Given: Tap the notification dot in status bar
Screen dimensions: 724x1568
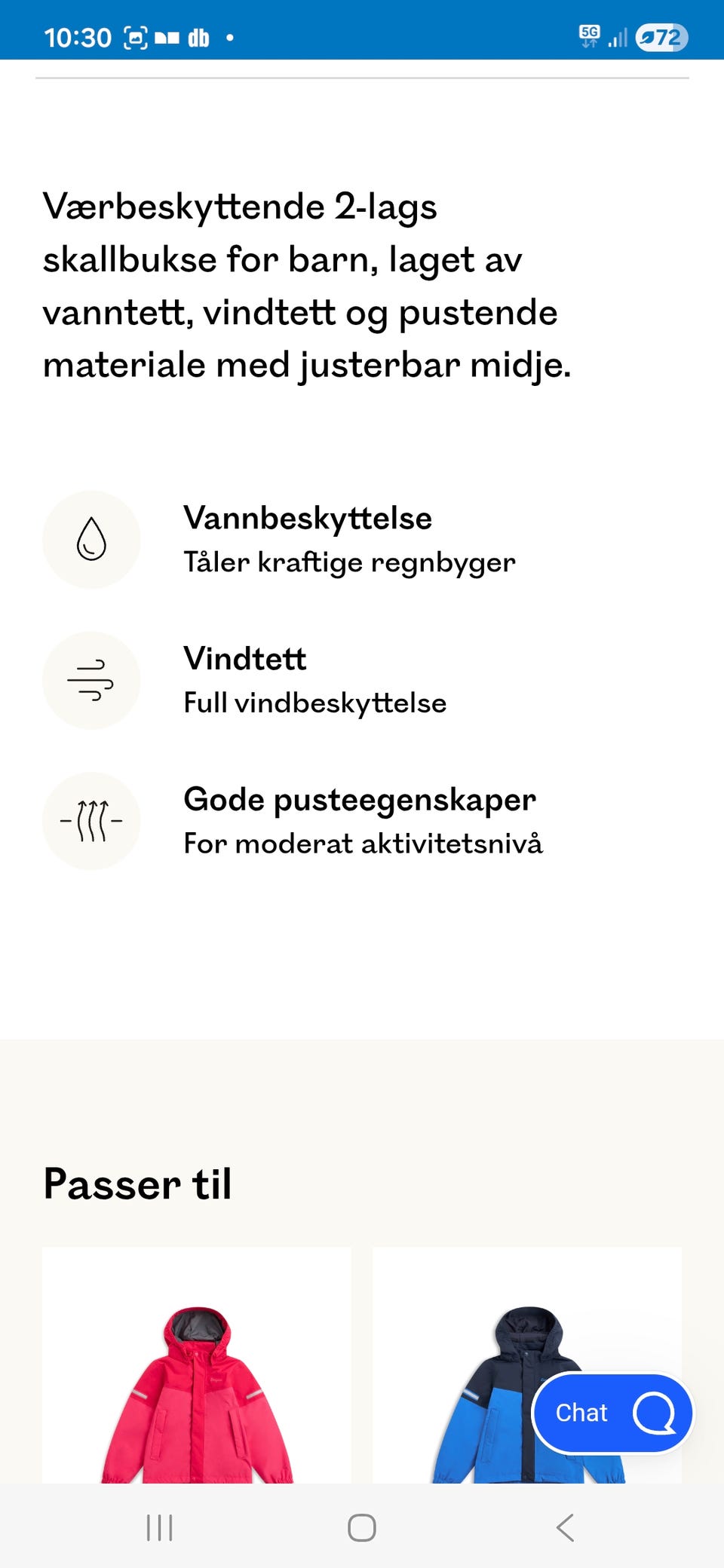Looking at the screenshot, I should (x=230, y=35).
